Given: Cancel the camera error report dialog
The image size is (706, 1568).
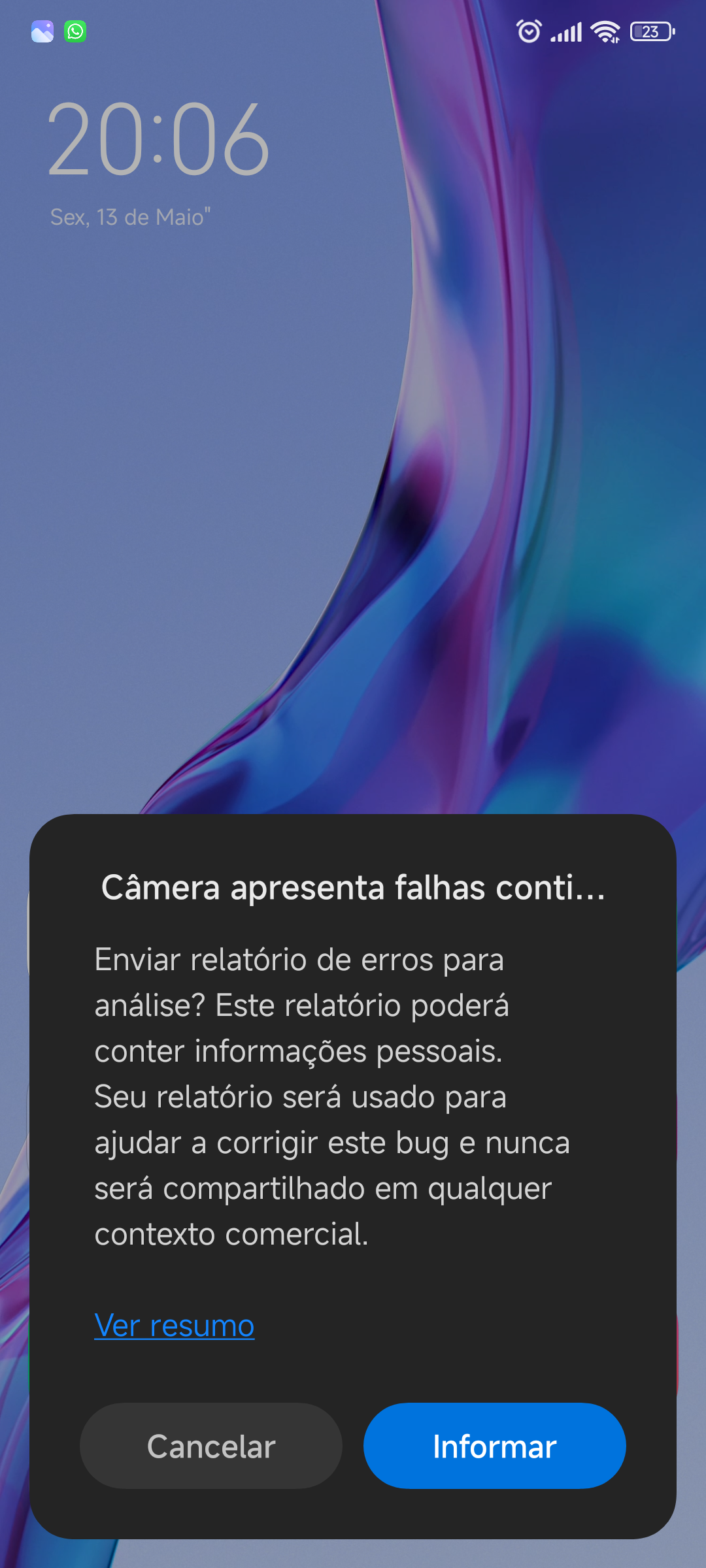Looking at the screenshot, I should 211,1445.
